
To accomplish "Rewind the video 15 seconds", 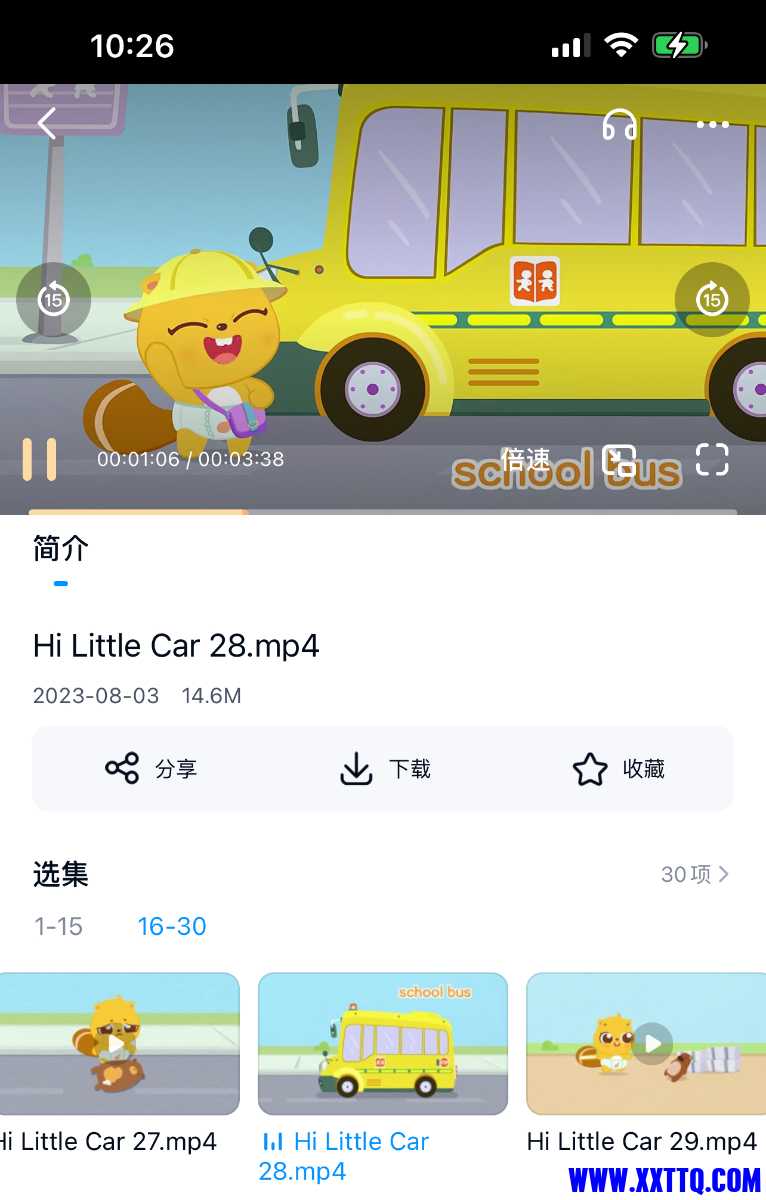I will (x=53, y=298).
